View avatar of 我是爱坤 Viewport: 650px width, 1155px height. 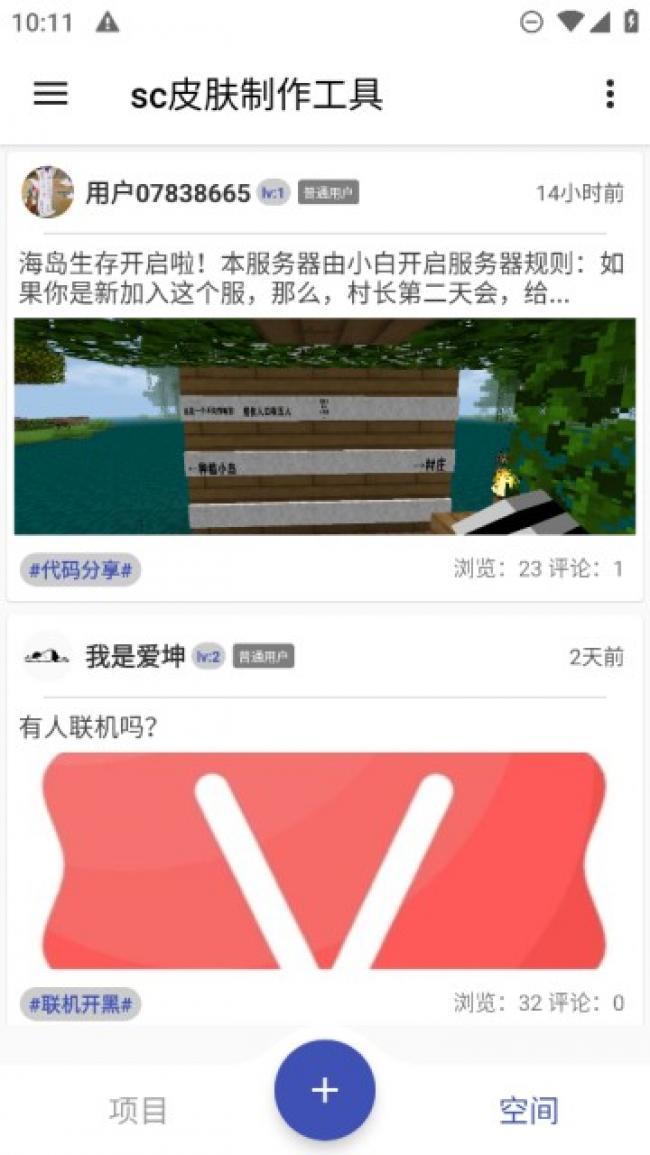pyautogui.click(x=48, y=656)
